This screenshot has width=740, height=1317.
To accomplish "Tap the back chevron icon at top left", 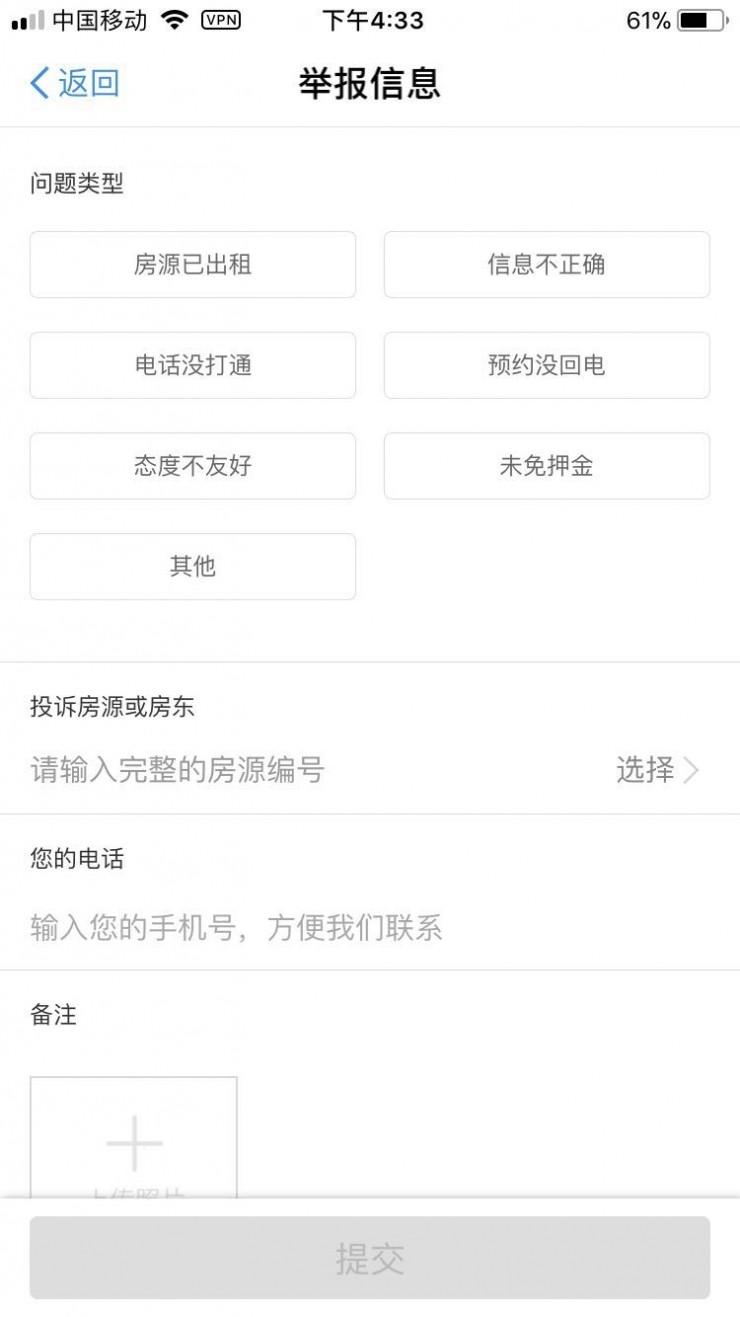I will pyautogui.click(x=38, y=83).
